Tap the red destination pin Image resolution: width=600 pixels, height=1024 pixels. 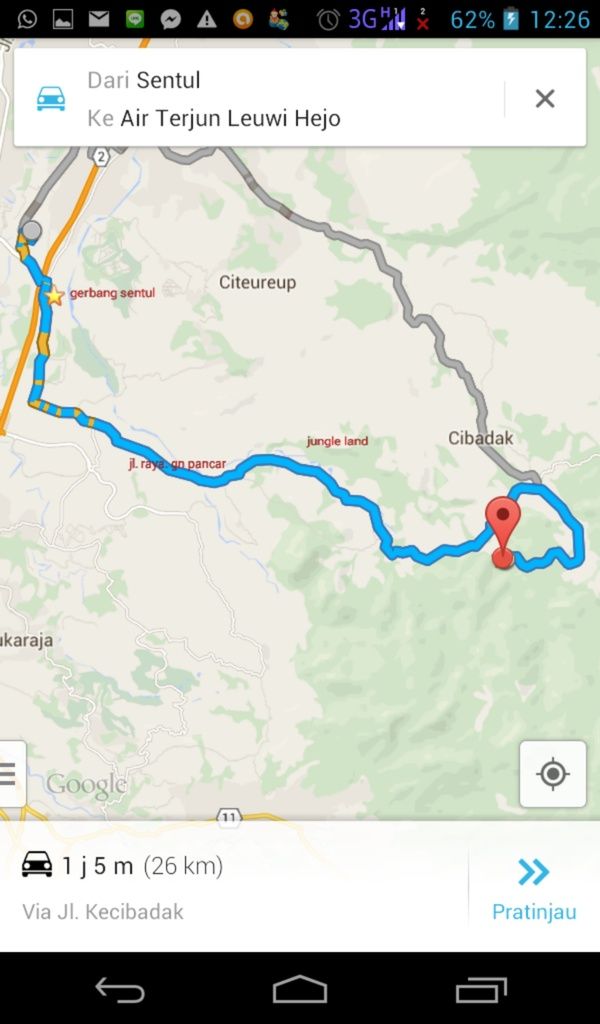pyautogui.click(x=503, y=531)
